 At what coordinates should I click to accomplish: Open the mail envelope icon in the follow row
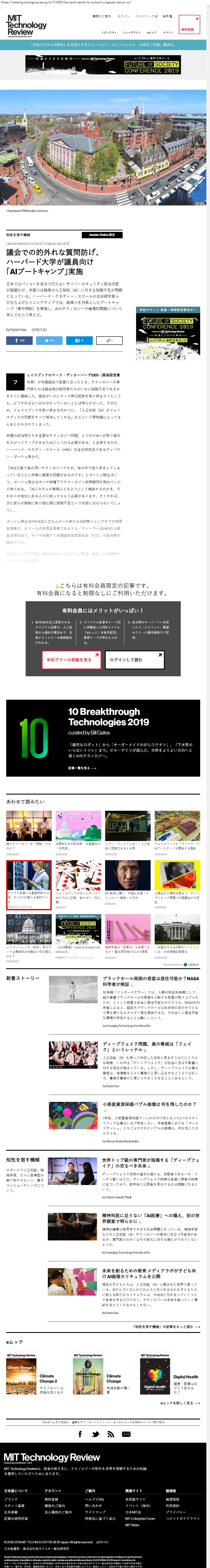tap(126, 1434)
